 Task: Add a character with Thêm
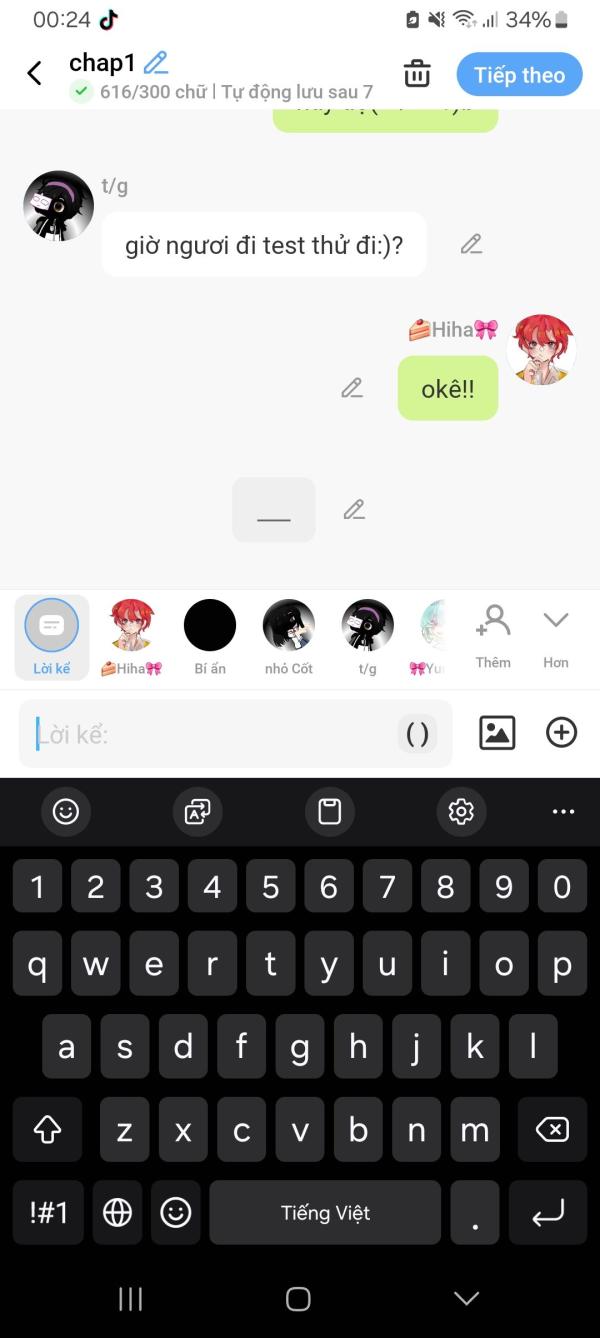[493, 635]
